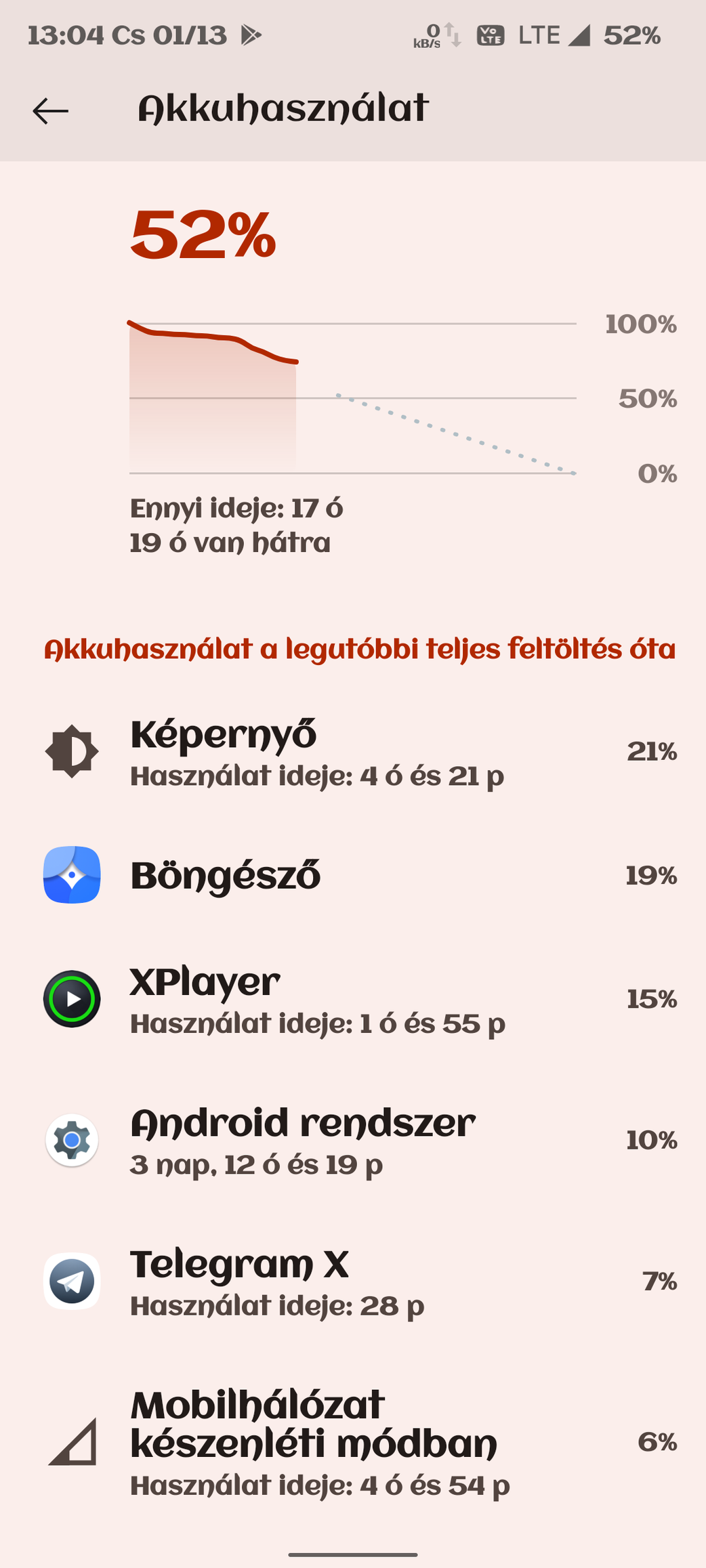Open Képernyő battery usage details
The height and width of the screenshot is (1568, 706).
[352, 753]
